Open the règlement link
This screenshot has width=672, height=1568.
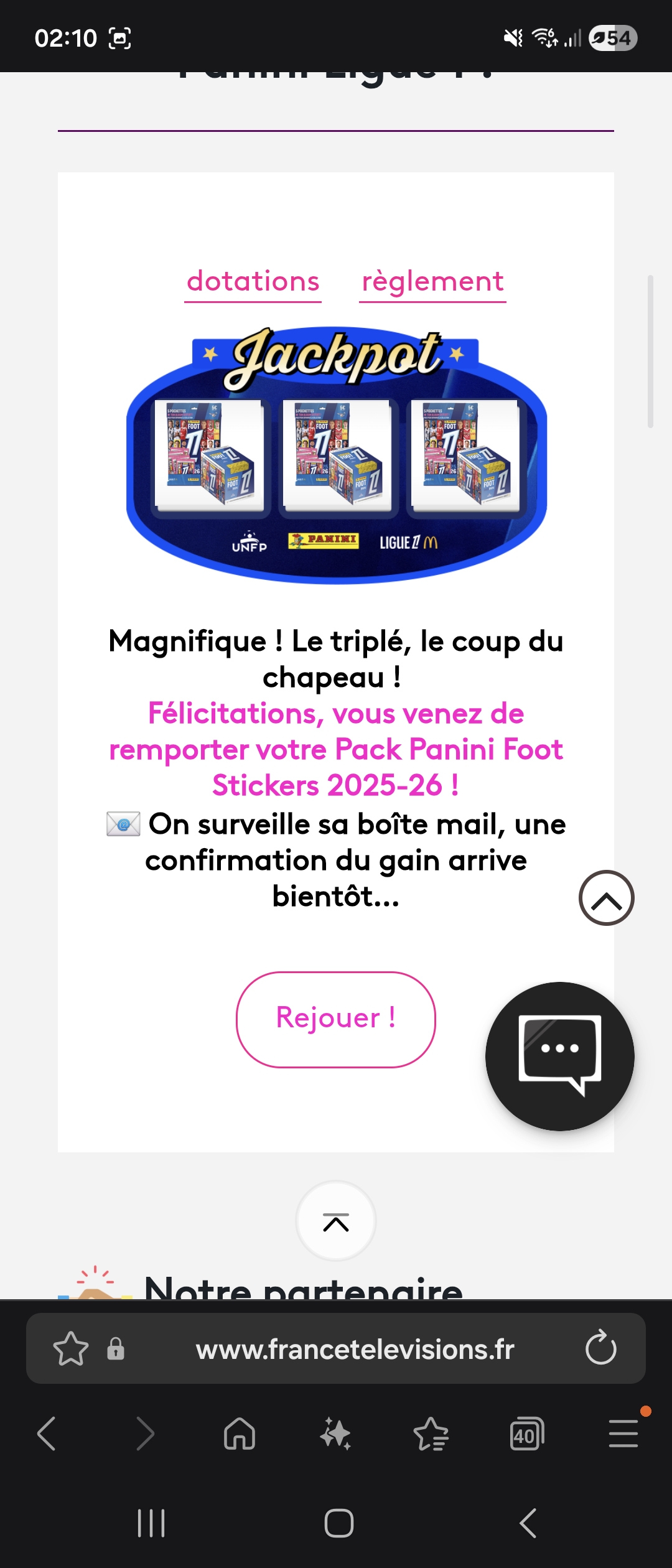point(432,282)
